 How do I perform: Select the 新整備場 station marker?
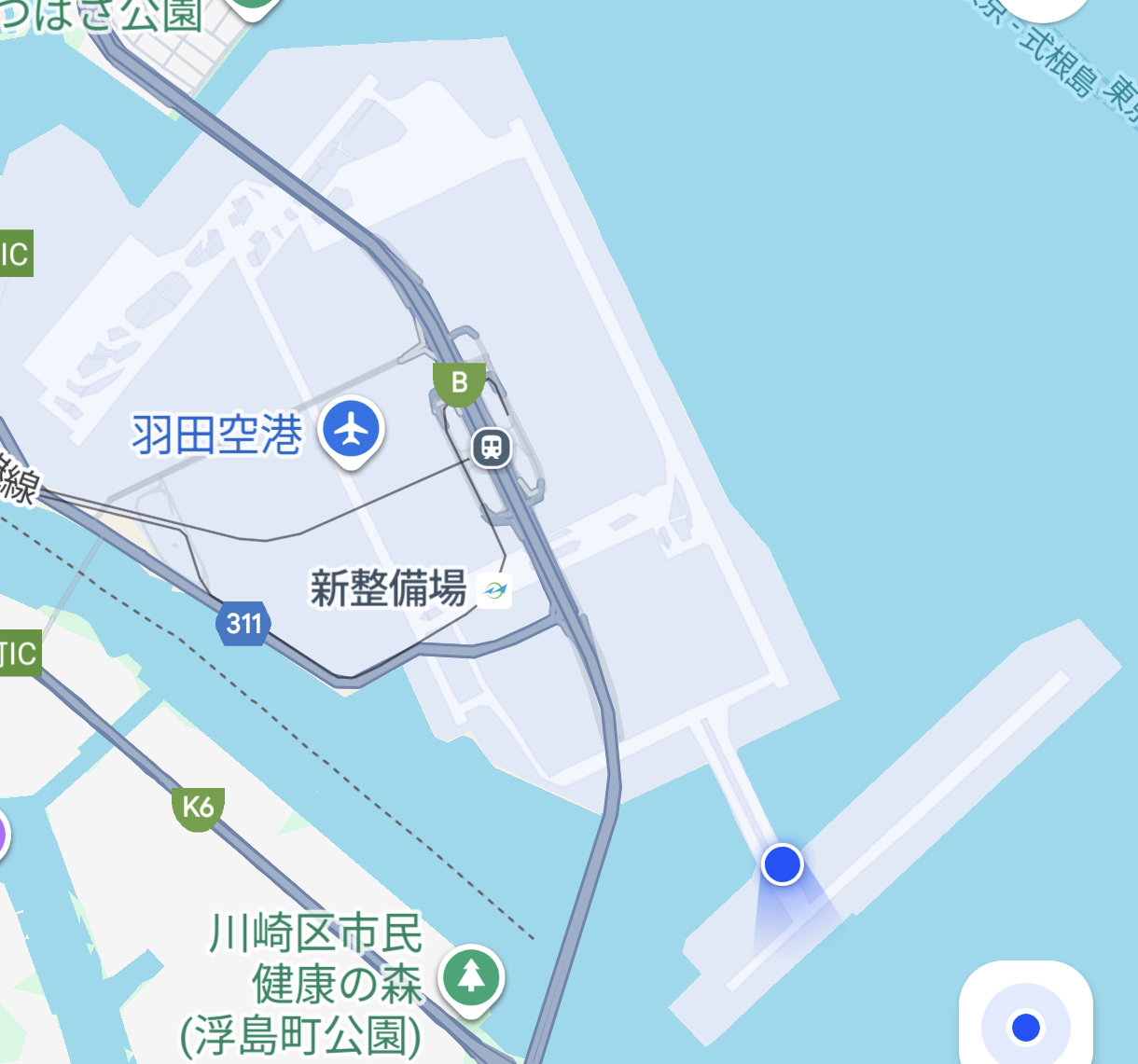494,590
